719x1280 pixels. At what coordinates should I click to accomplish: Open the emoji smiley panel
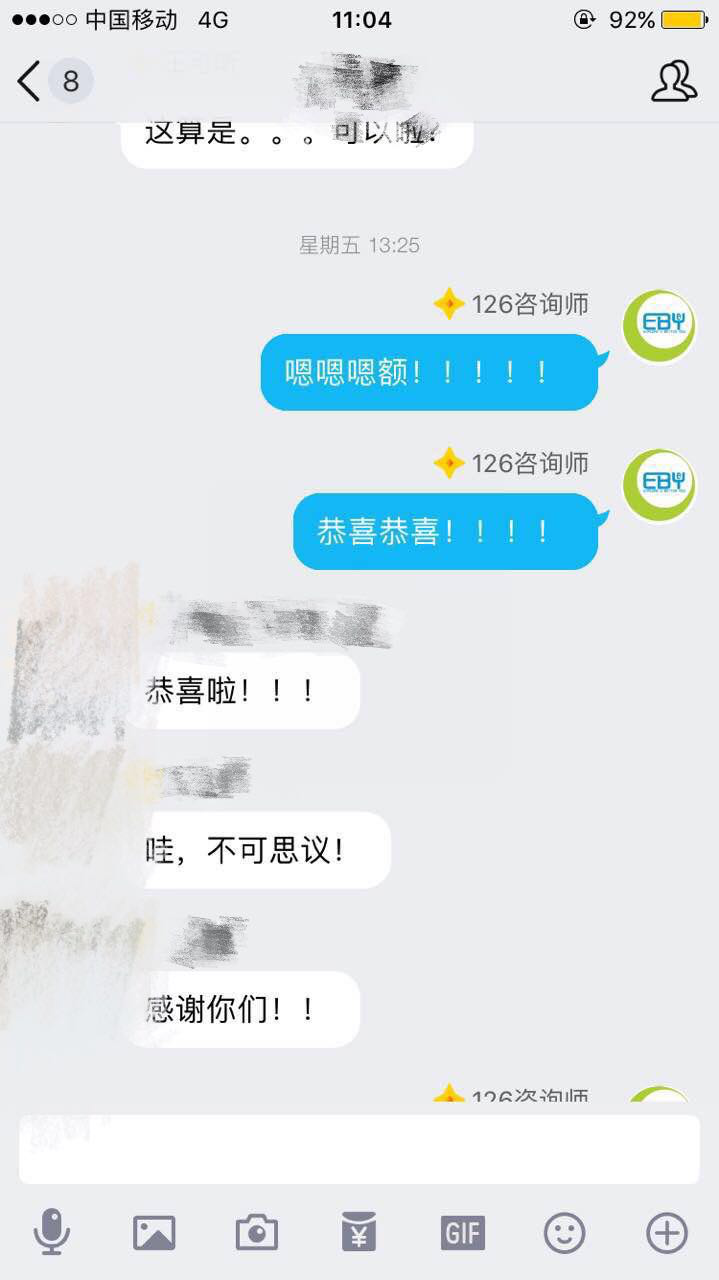564,1232
